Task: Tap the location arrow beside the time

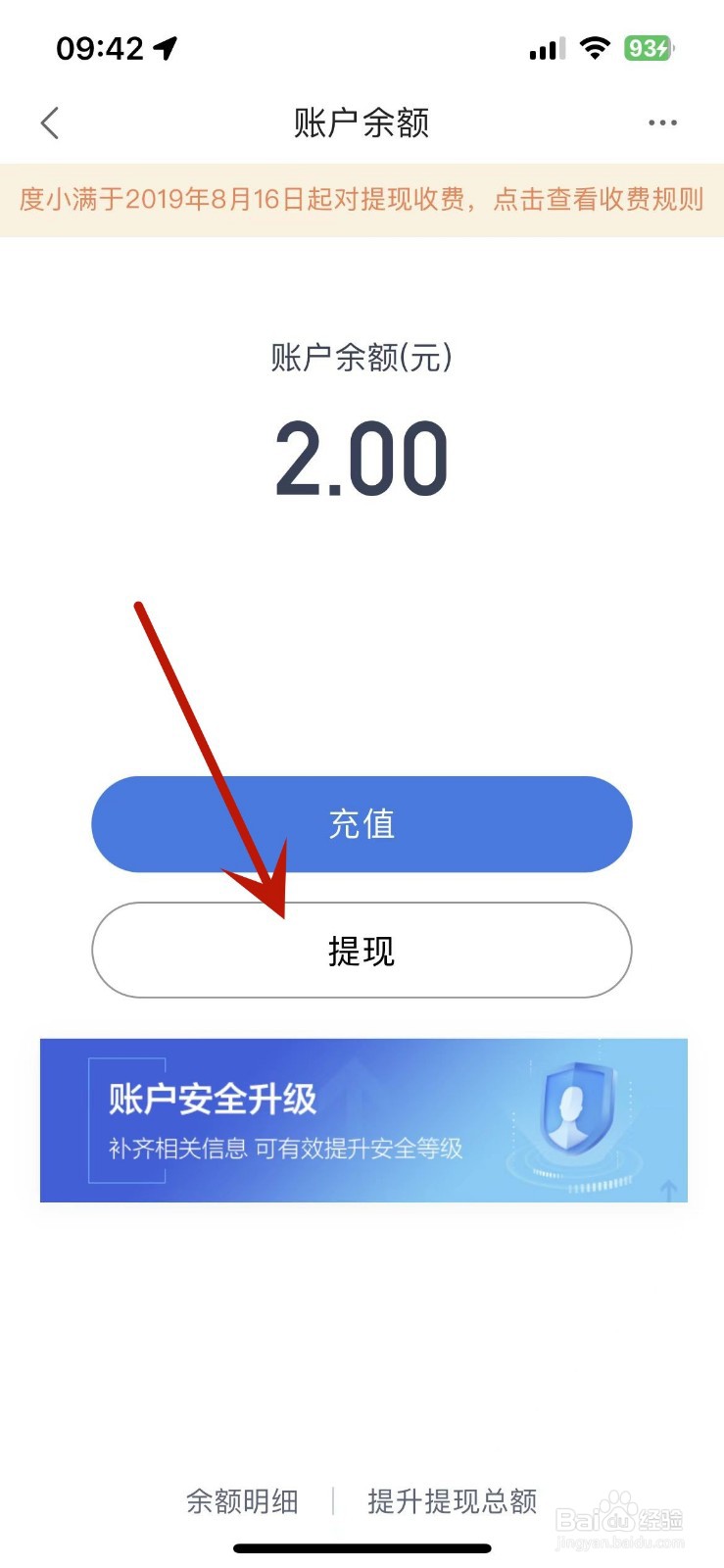Action: point(163,46)
